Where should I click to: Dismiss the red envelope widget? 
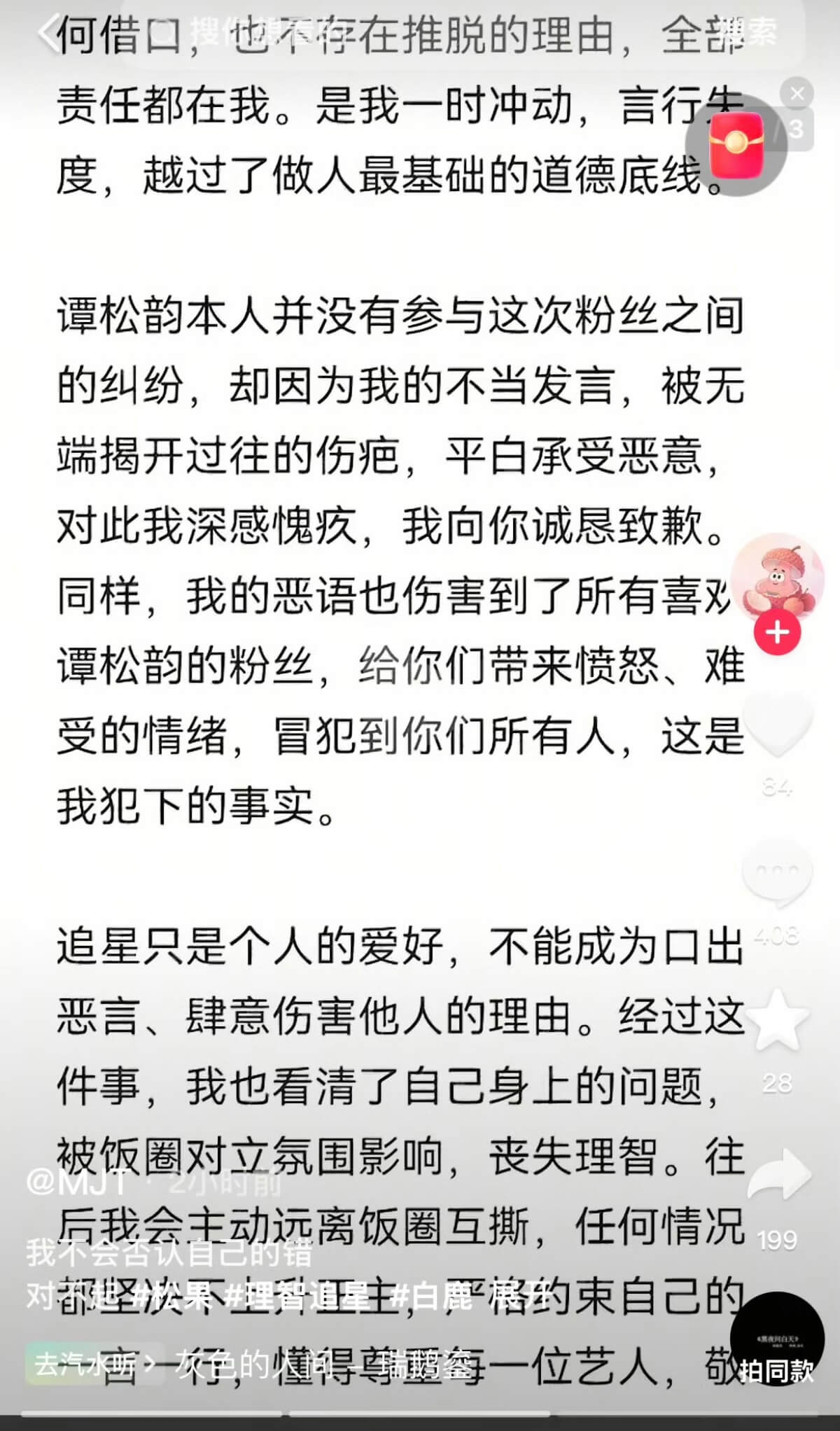pyautogui.click(x=797, y=93)
